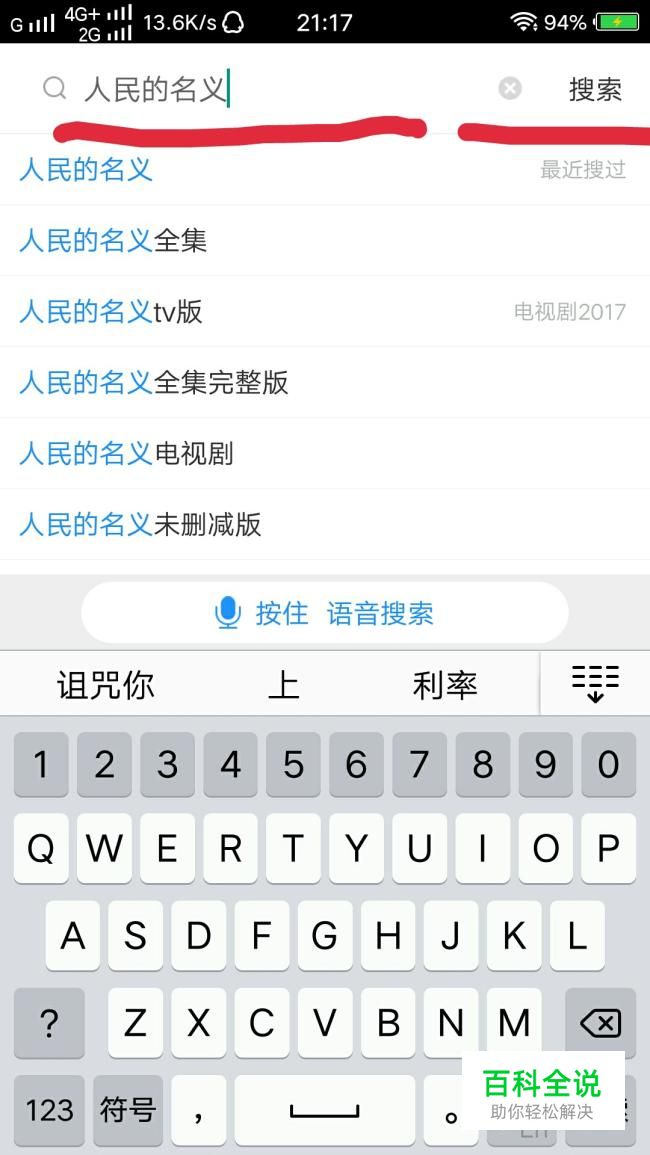The image size is (650, 1155).
Task: Choose suggestion 人民的名义全集
Action: 325,241
